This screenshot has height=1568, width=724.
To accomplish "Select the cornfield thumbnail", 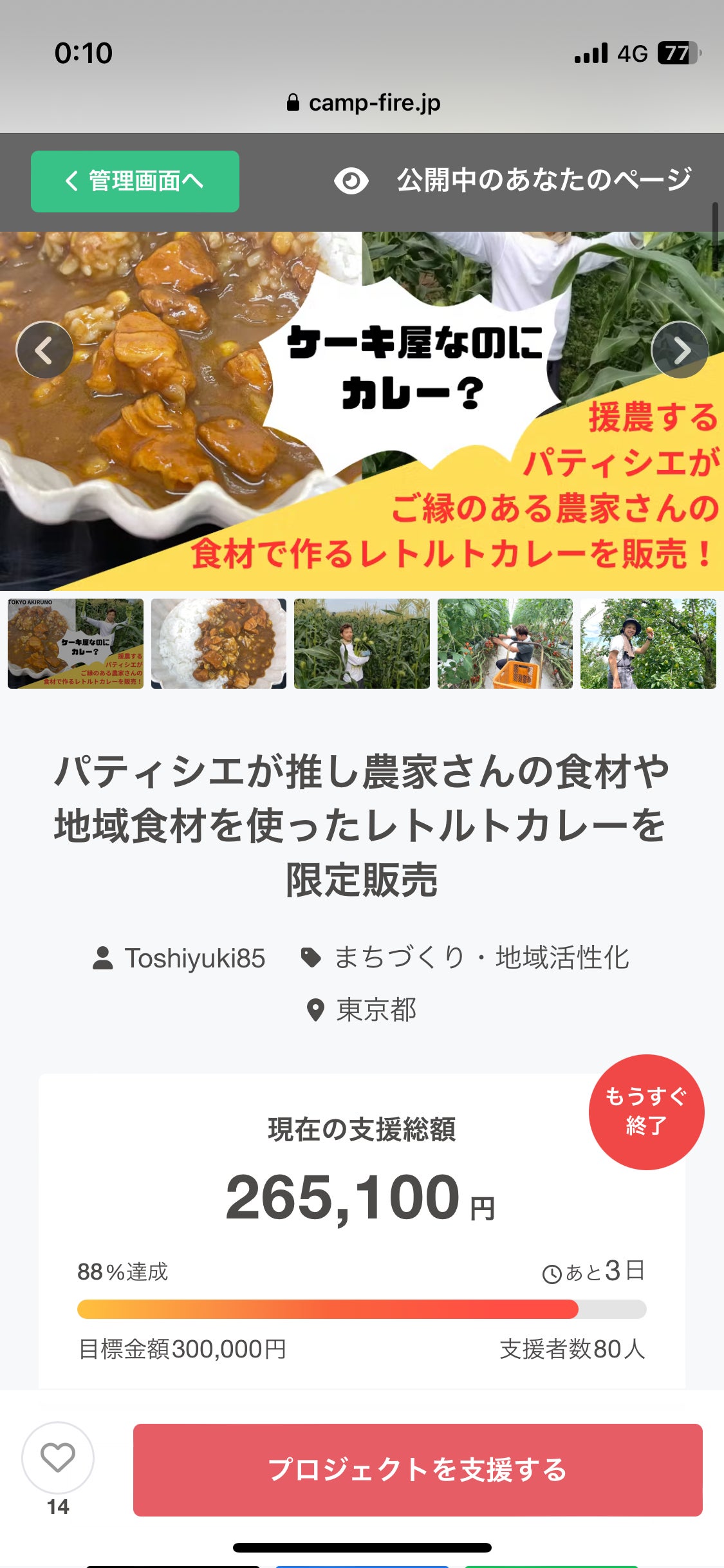I will [x=362, y=643].
